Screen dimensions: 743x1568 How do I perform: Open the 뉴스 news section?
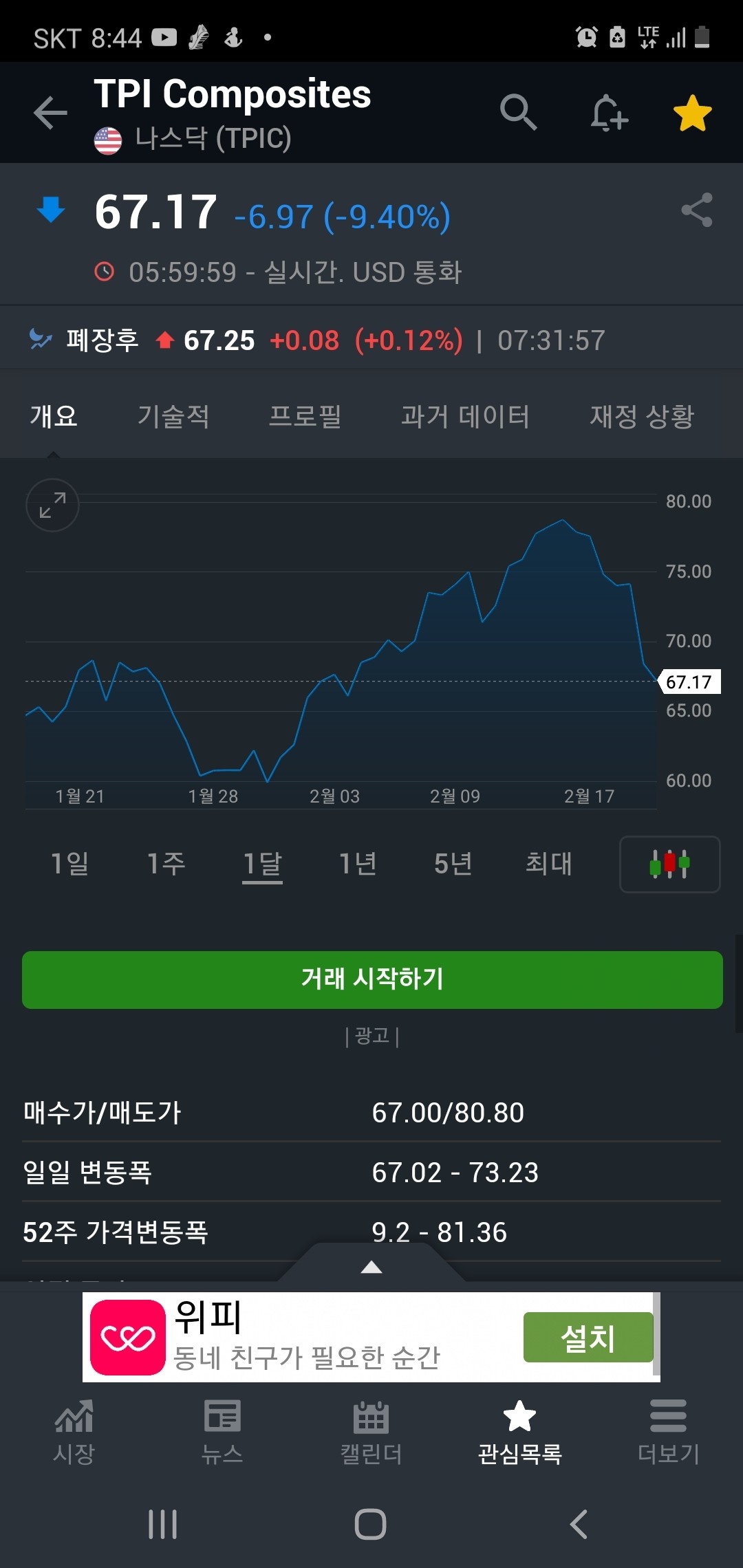tap(222, 1434)
